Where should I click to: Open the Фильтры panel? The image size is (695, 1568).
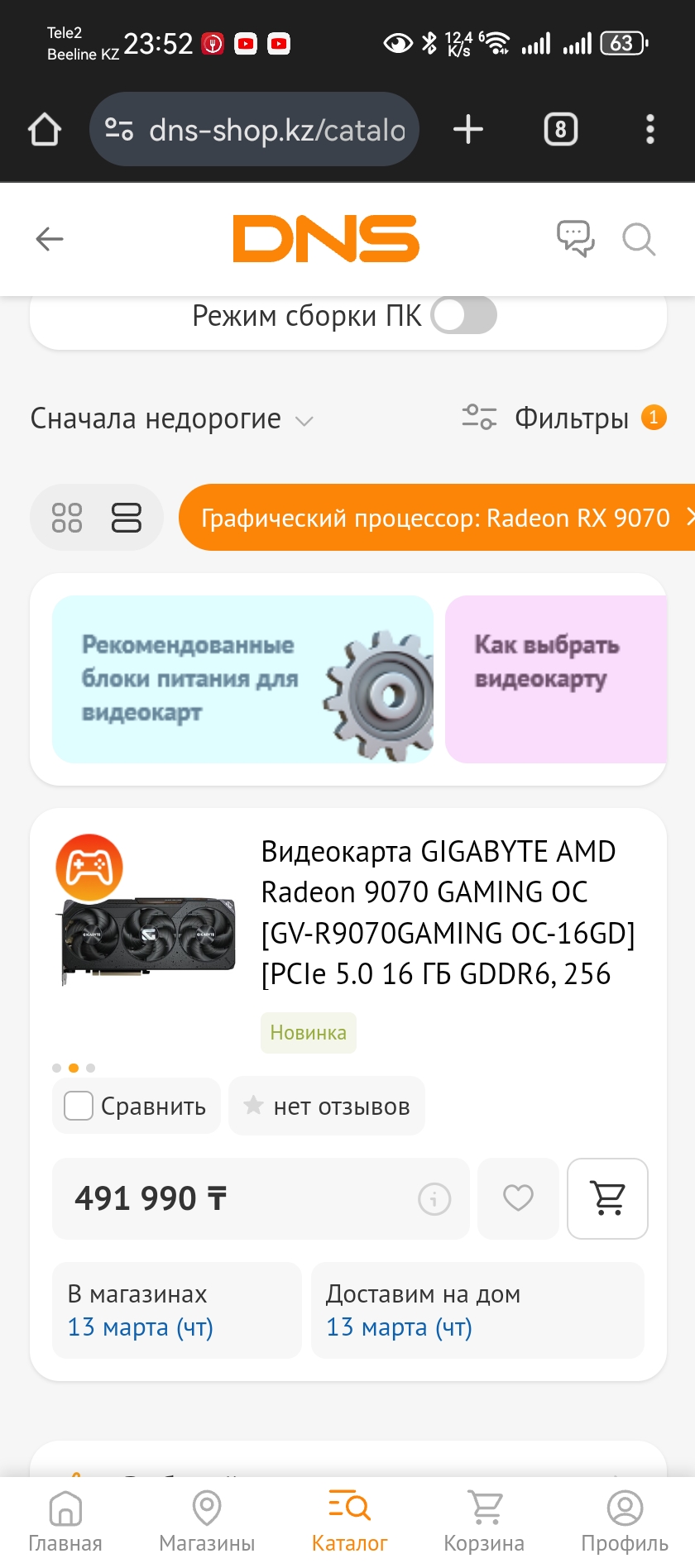(x=564, y=418)
